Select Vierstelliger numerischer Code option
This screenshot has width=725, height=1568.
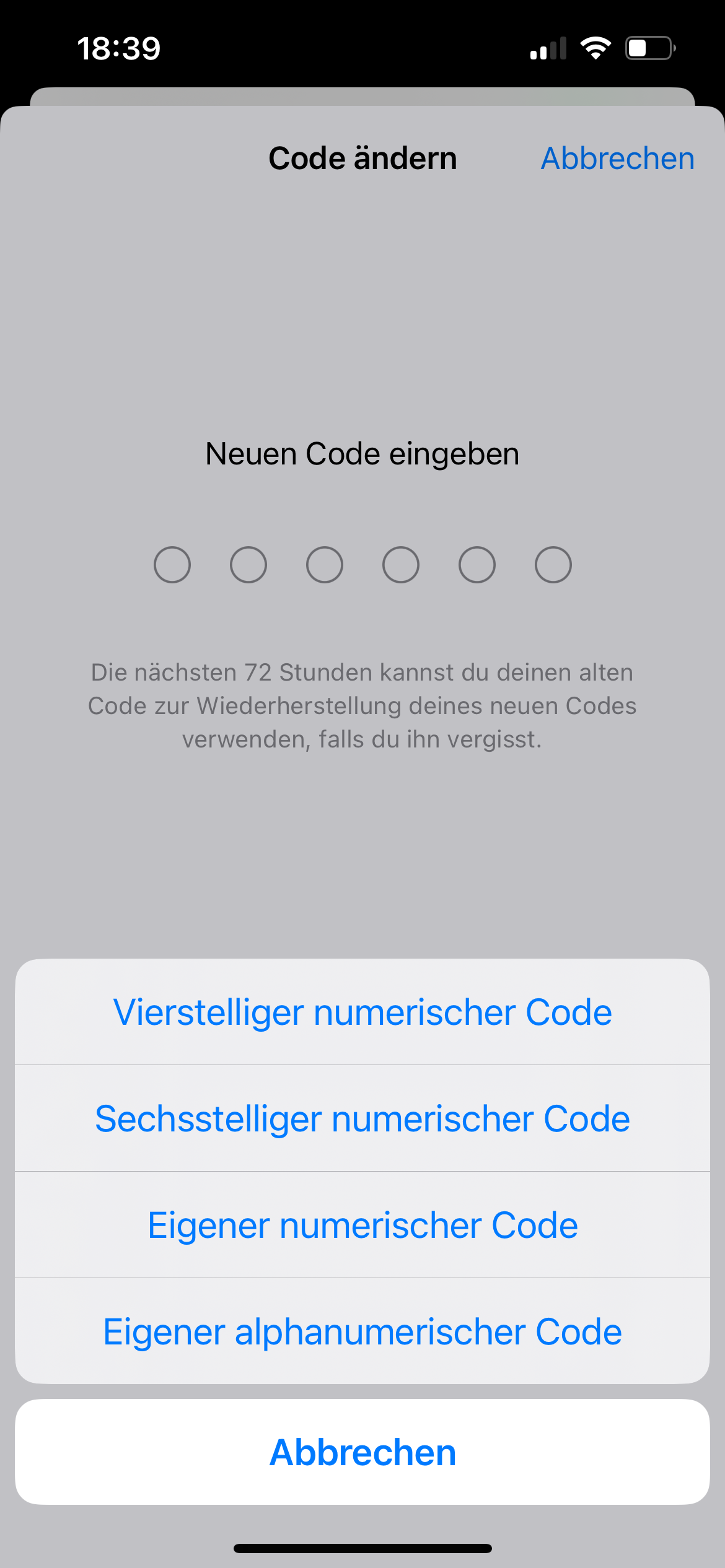click(x=362, y=1013)
